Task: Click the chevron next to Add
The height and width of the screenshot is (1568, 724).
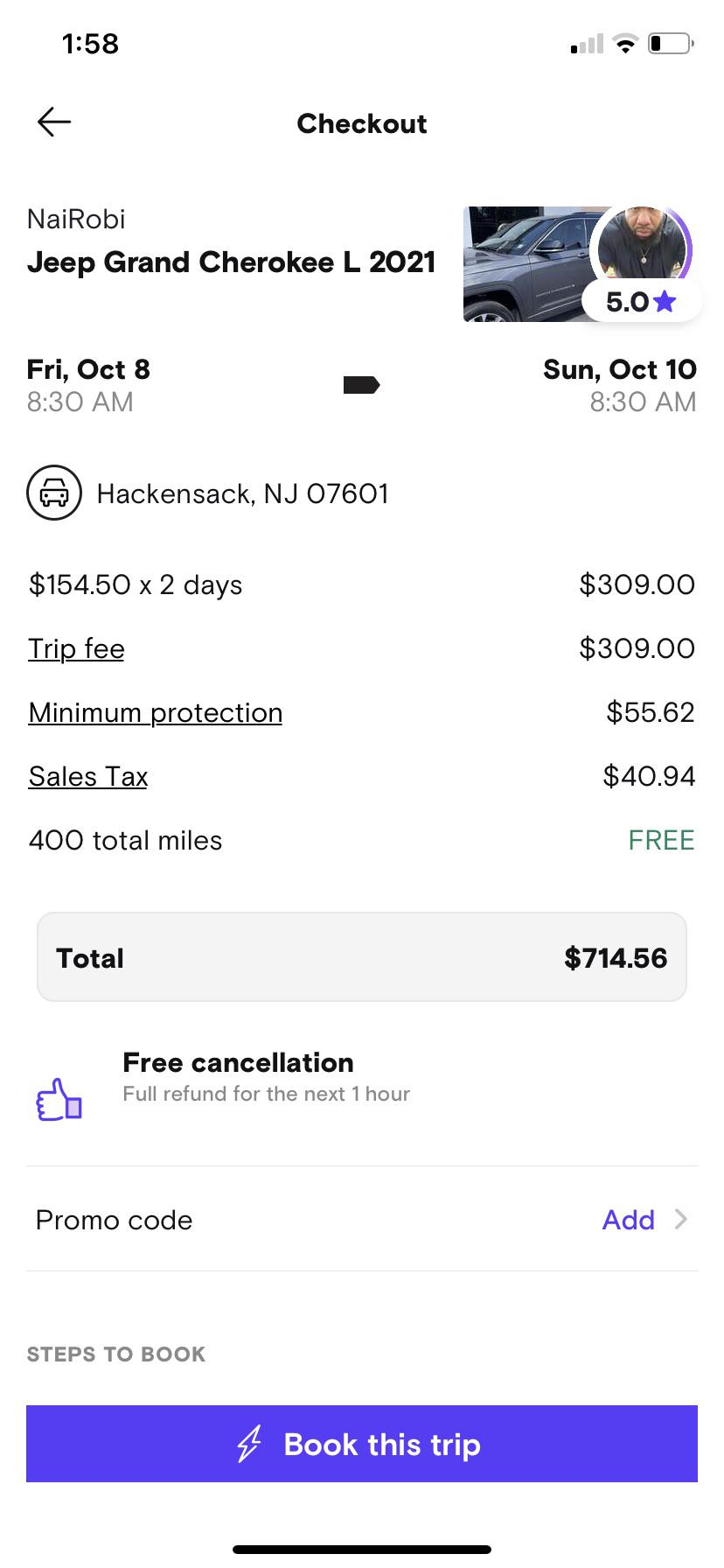Action: pos(680,1220)
